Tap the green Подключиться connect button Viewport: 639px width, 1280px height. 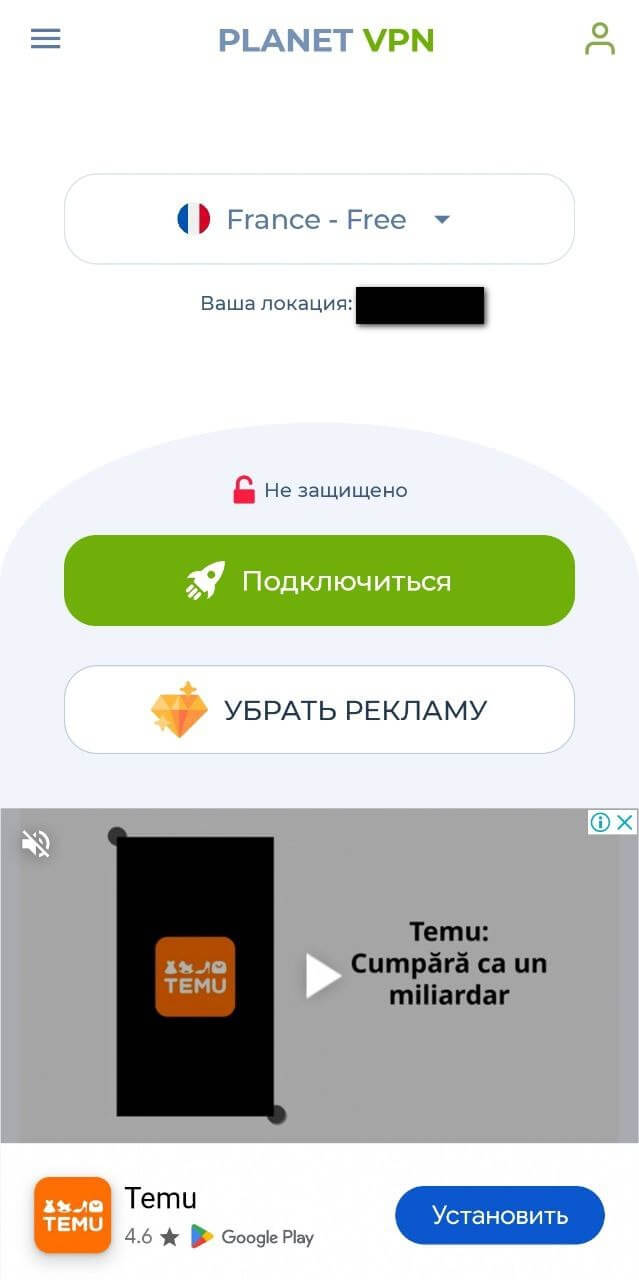[319, 581]
